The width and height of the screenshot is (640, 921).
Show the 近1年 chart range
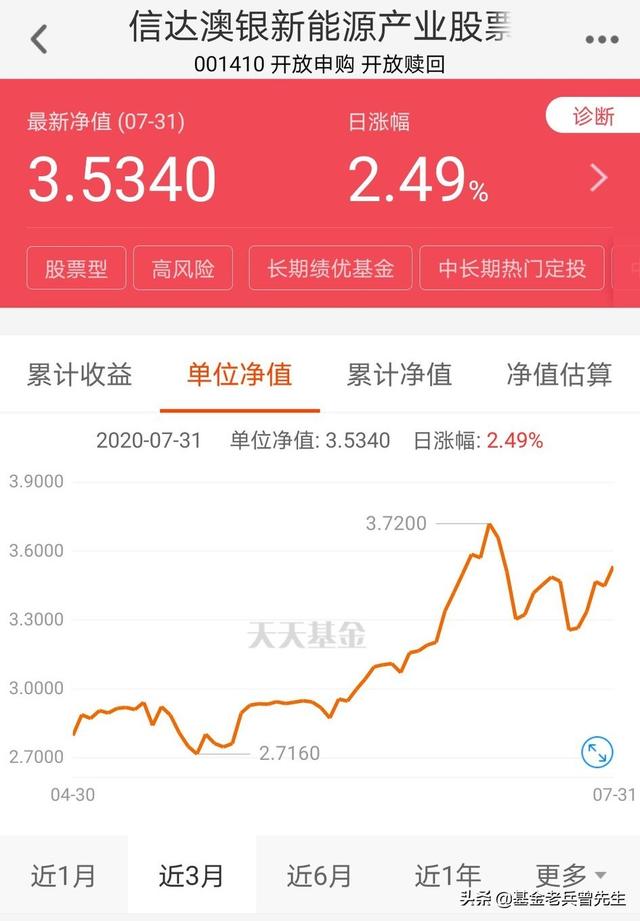[448, 875]
